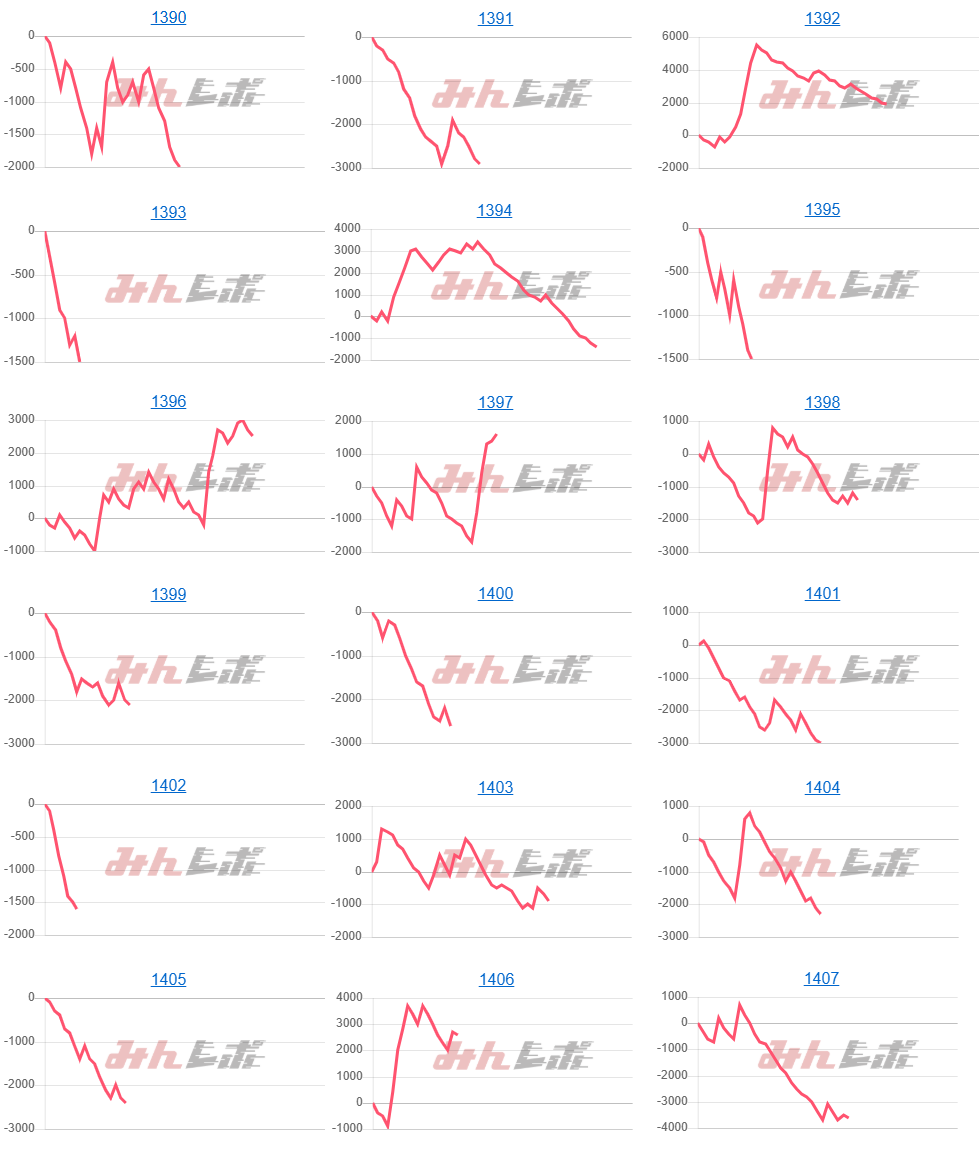Open machine number 1400 link
The image size is (979, 1150).
pos(495,593)
